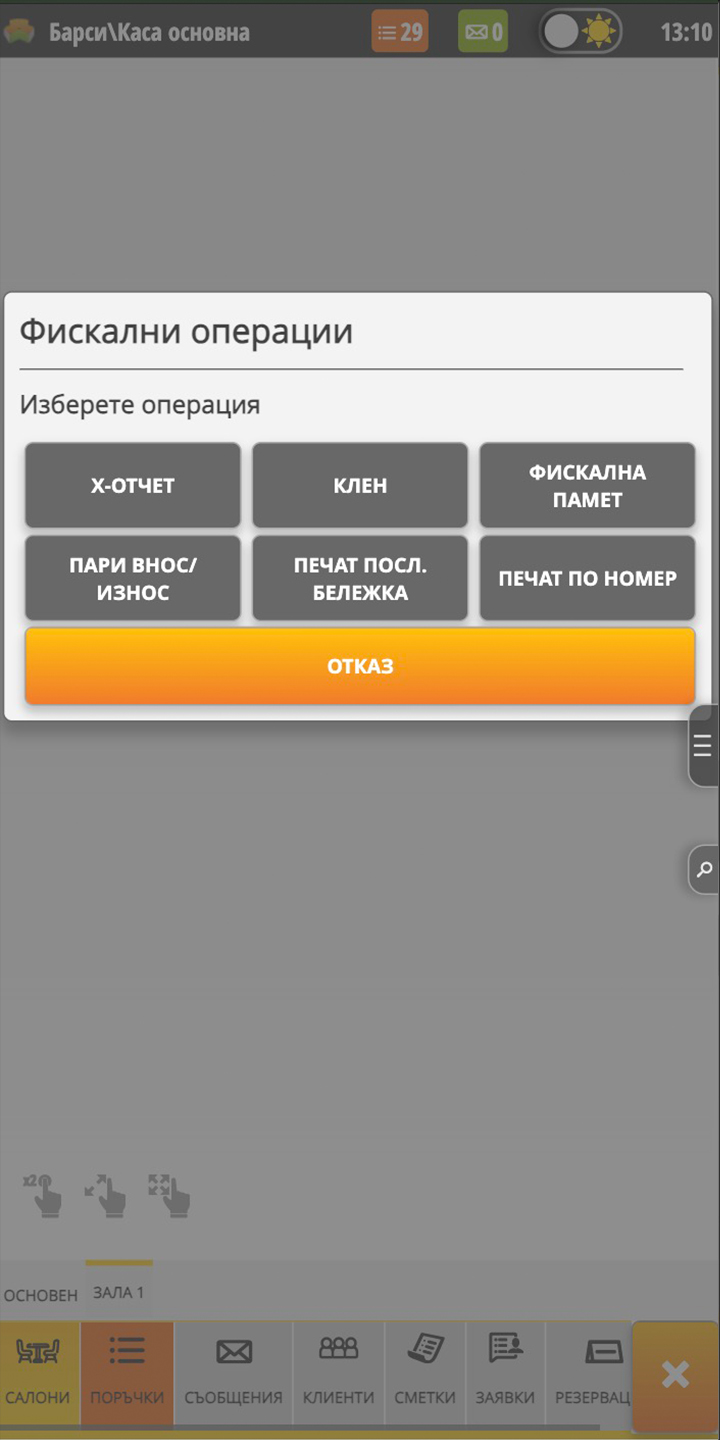The height and width of the screenshot is (1440, 720).
Task: Open the СМЕТКИ bills icon
Action: [x=424, y=1371]
